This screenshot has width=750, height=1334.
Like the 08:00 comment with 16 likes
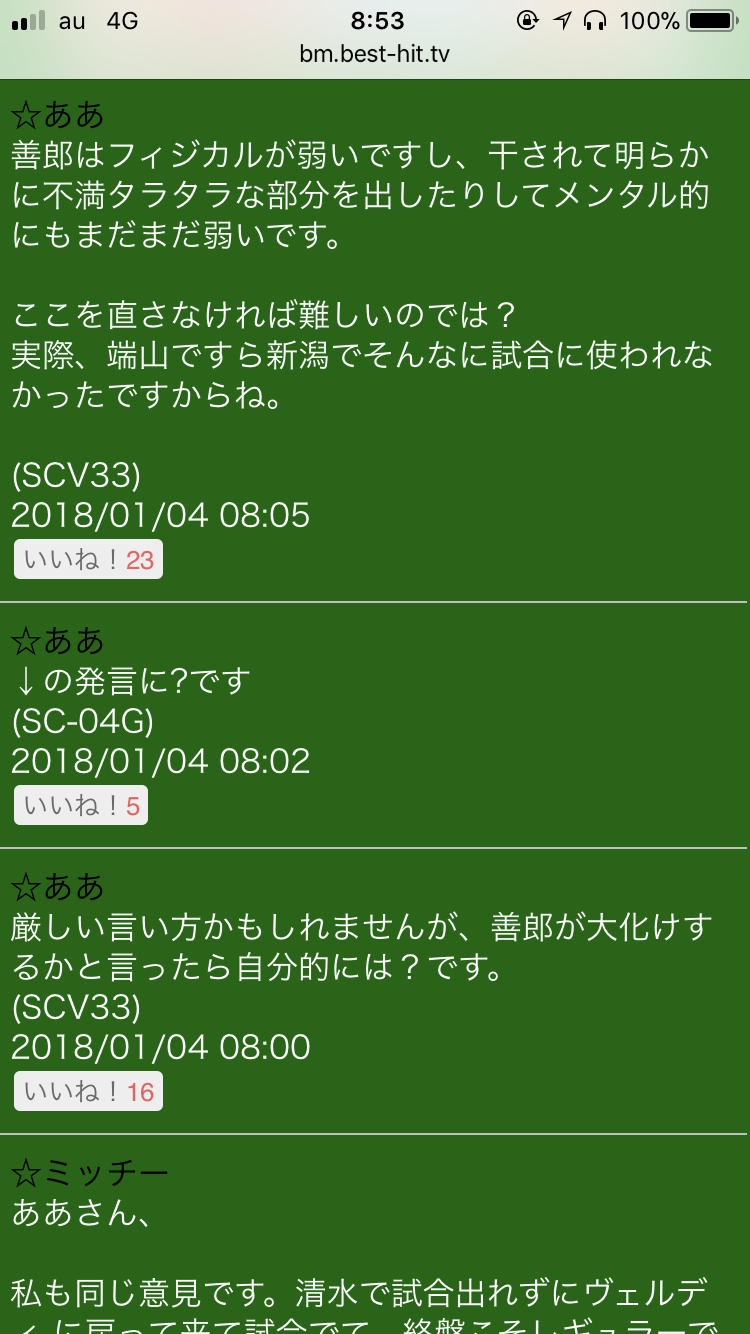(x=88, y=1092)
